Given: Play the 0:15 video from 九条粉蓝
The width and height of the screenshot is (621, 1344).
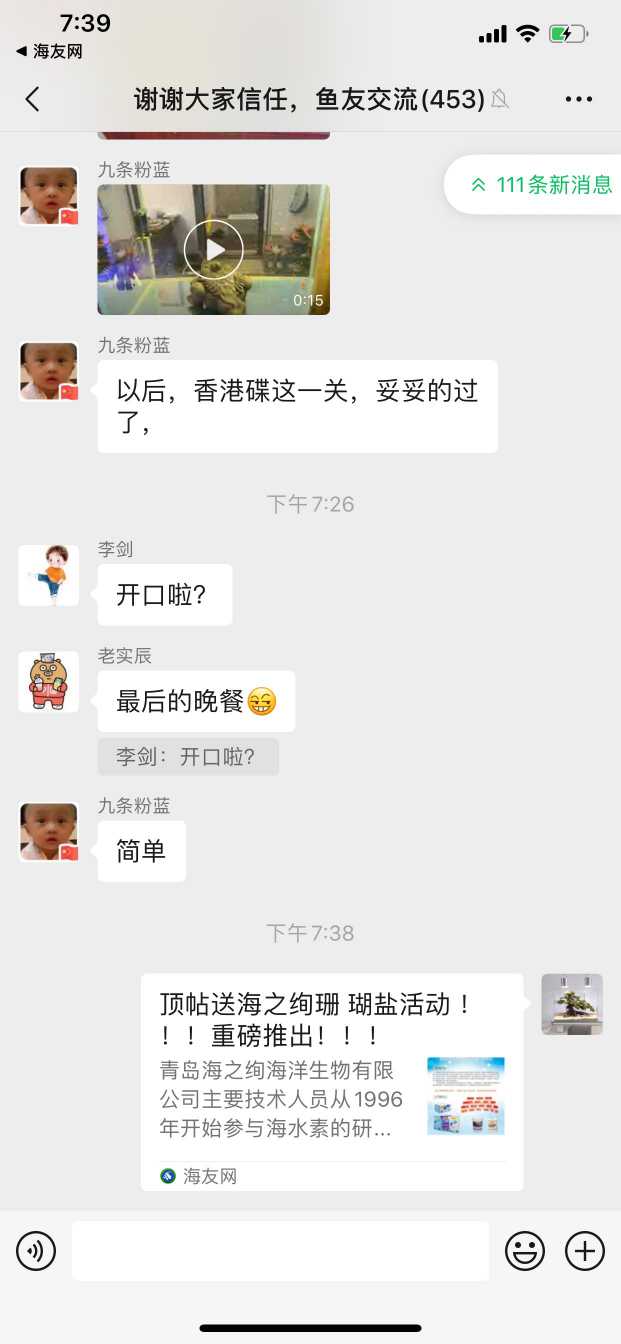Looking at the screenshot, I should click(x=213, y=249).
